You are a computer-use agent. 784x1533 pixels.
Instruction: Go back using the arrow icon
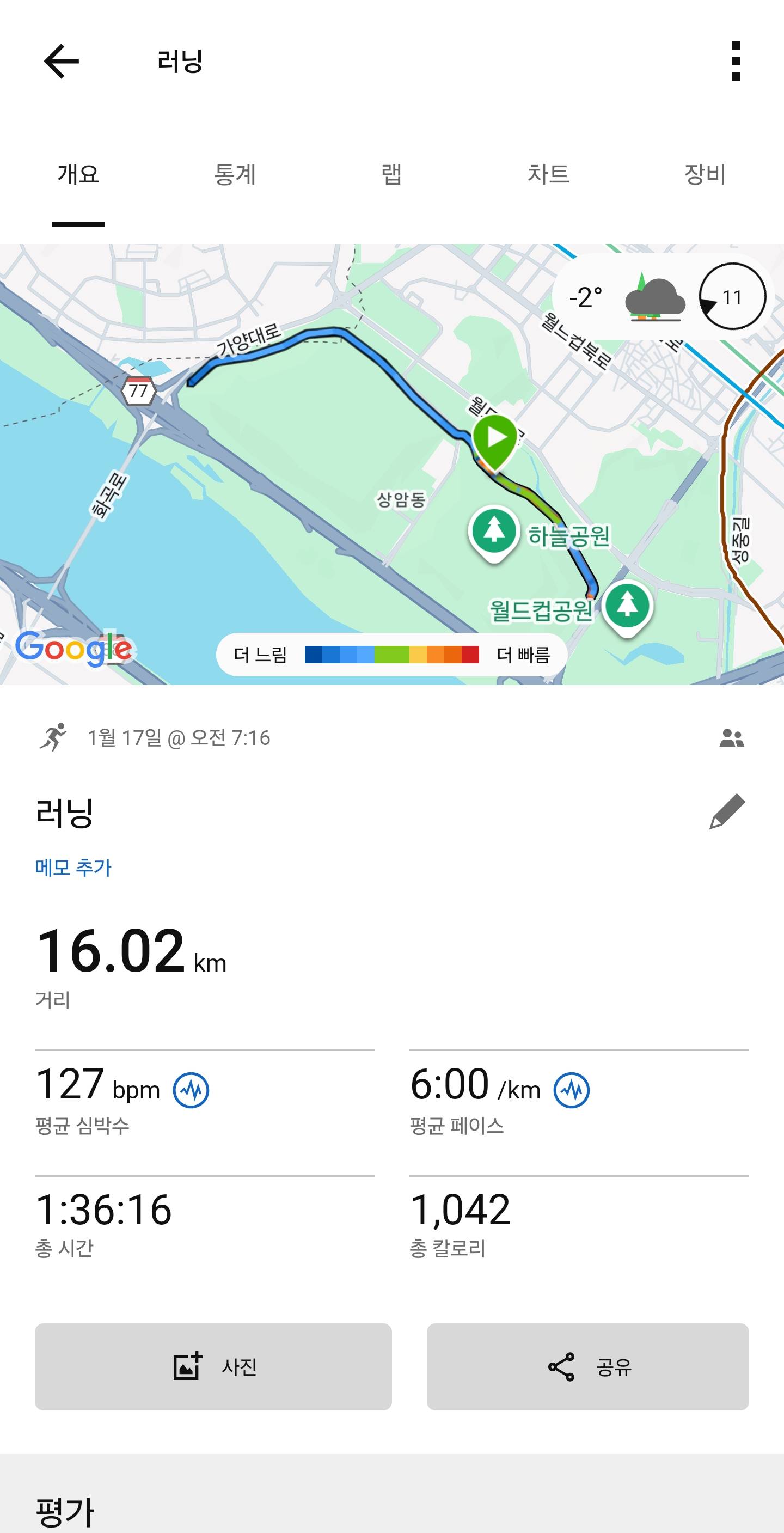[x=62, y=62]
